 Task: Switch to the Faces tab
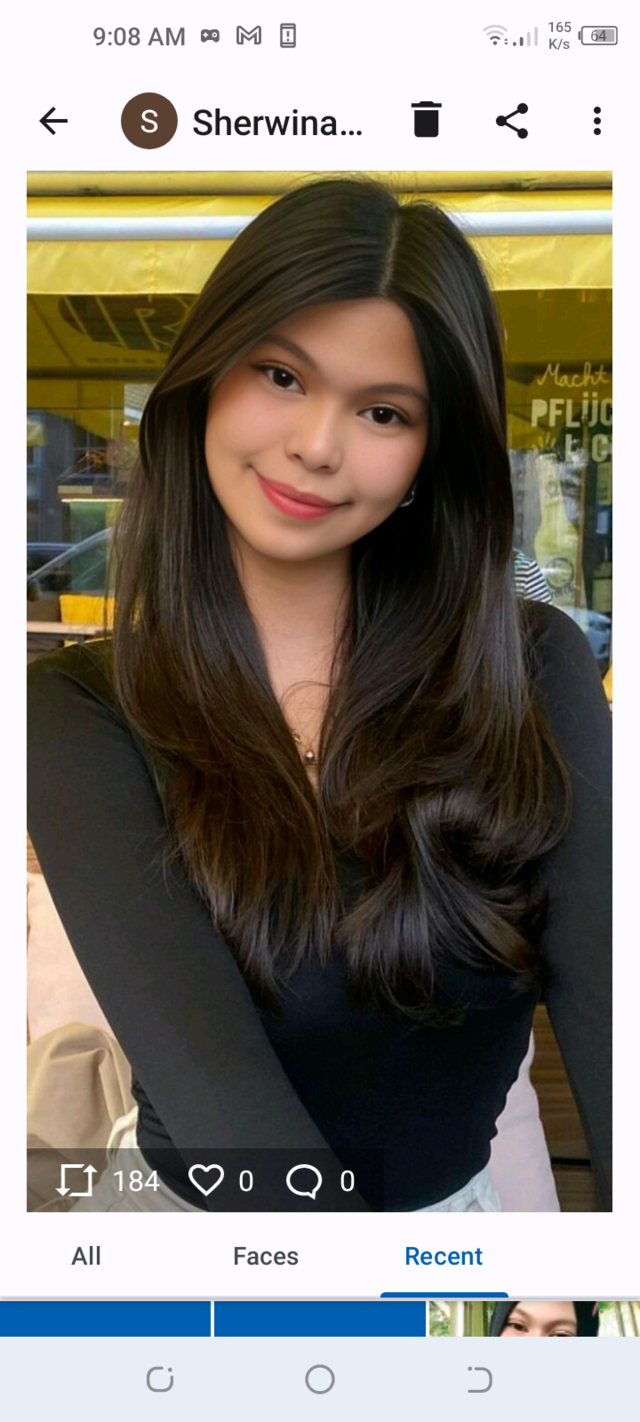click(266, 1256)
